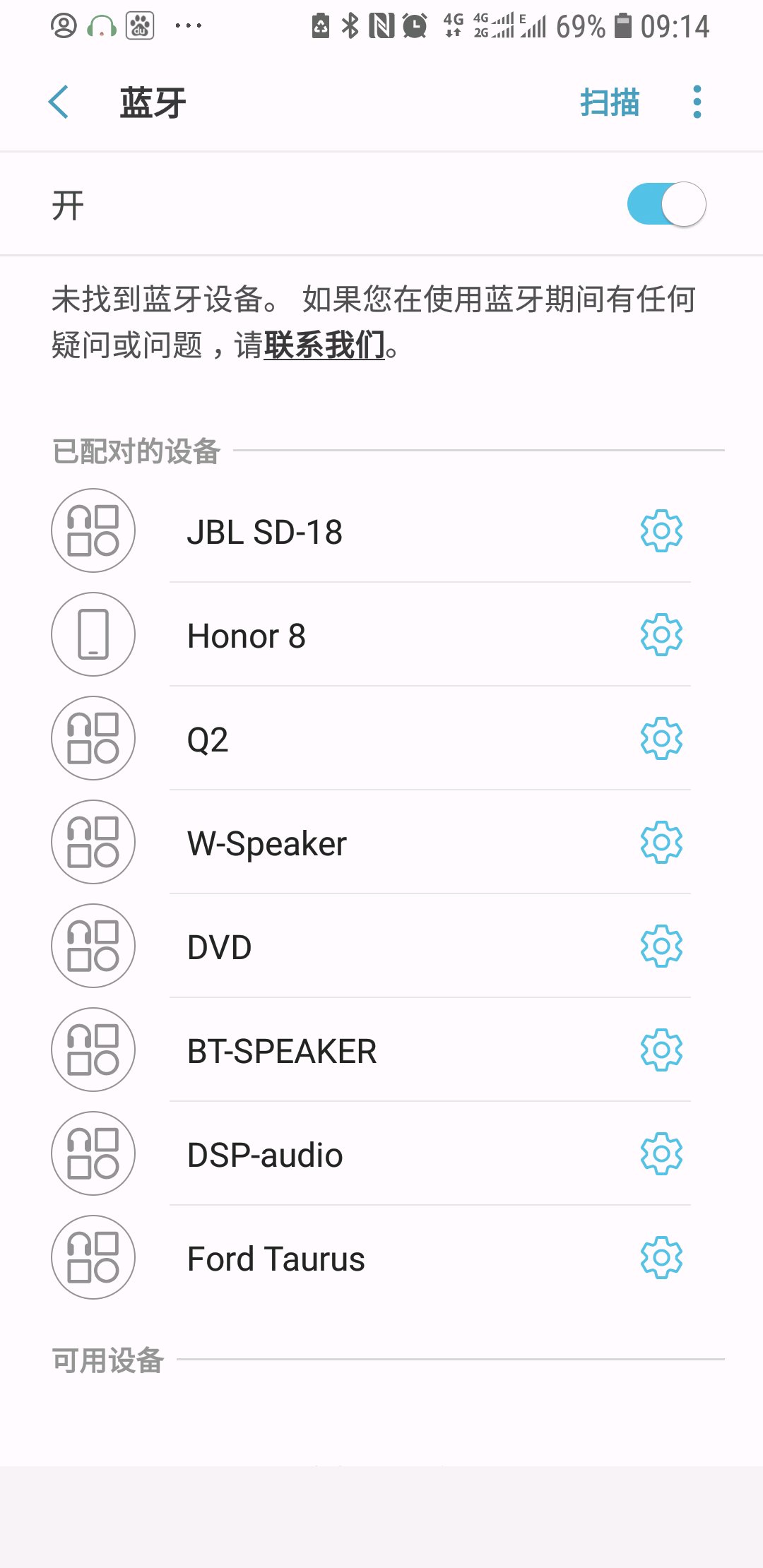This screenshot has width=763, height=1568.
Task: Connect to W-Speaker
Action: click(267, 843)
